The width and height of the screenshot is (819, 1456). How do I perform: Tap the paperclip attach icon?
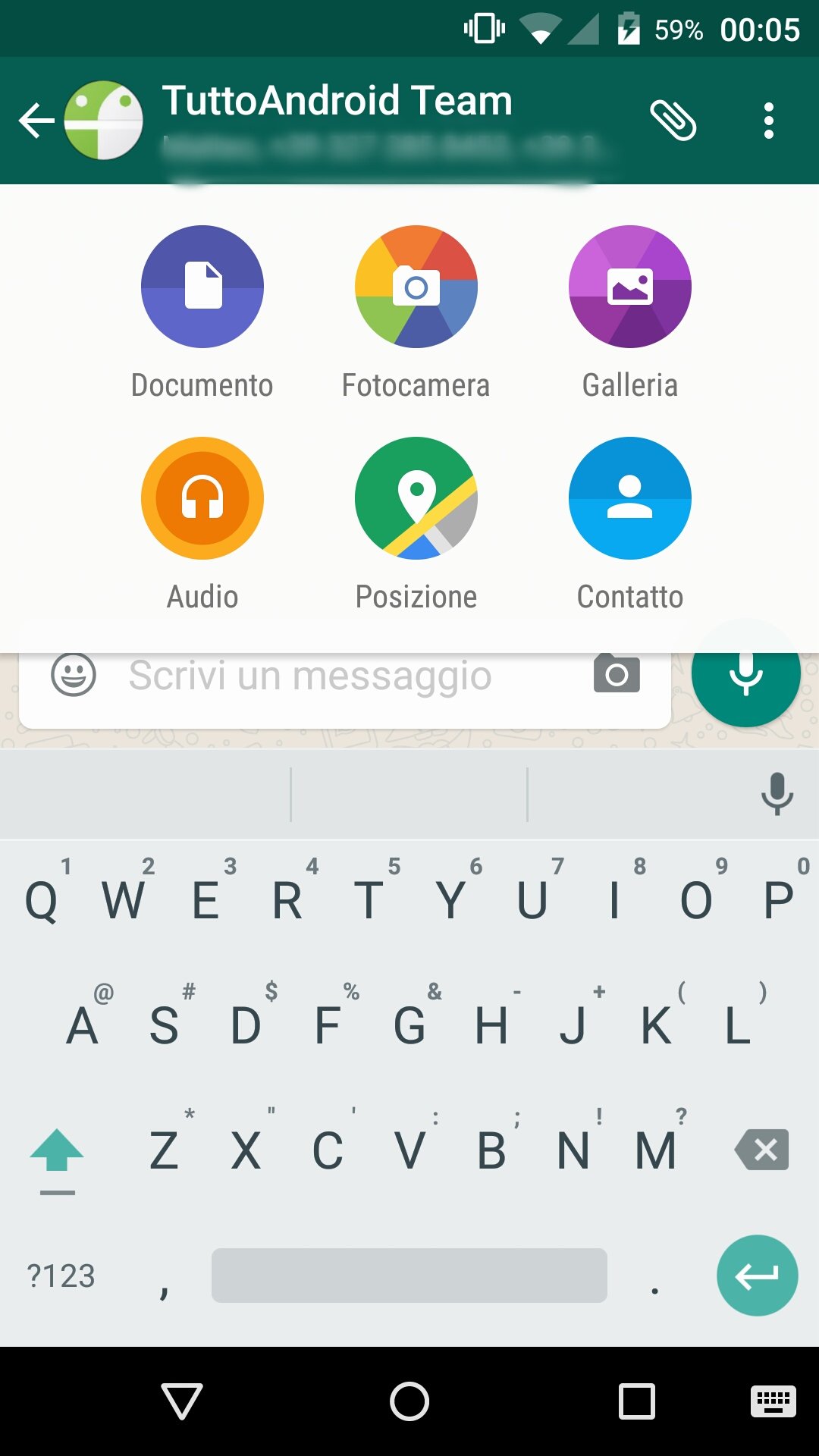673,121
